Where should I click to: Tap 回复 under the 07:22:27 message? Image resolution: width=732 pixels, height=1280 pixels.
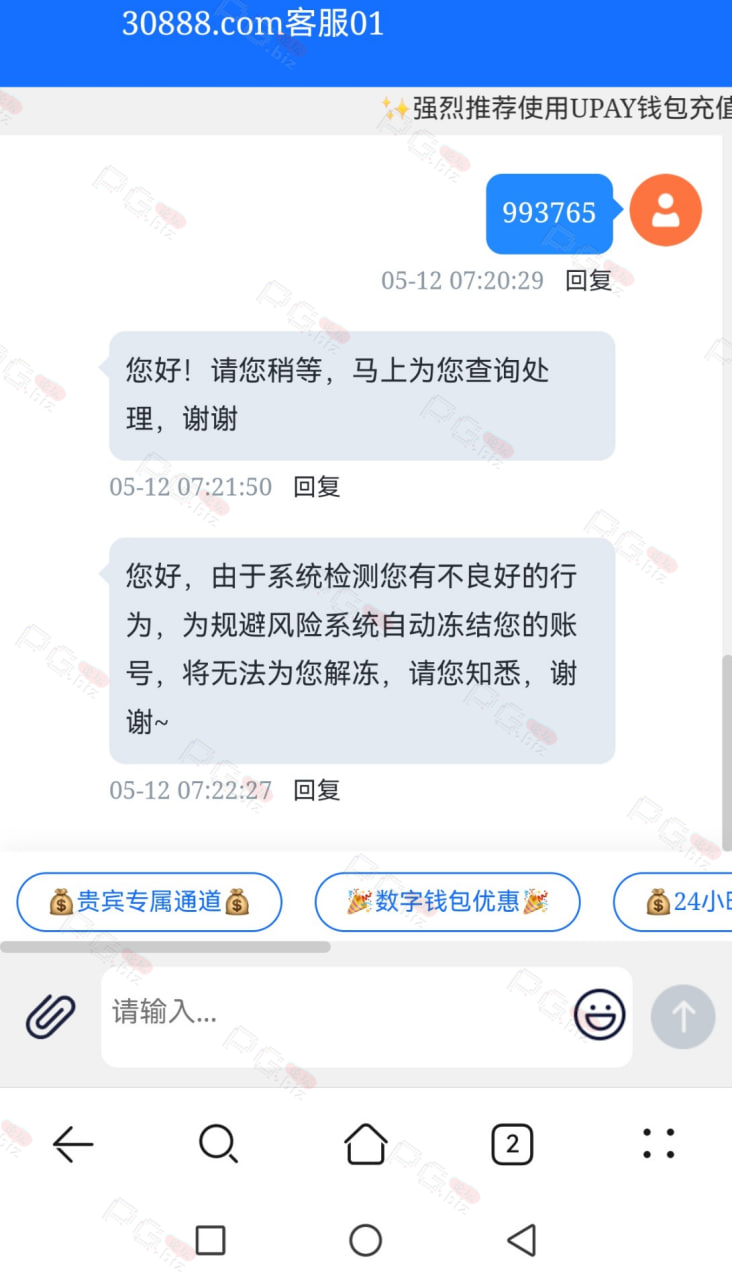coord(317,790)
